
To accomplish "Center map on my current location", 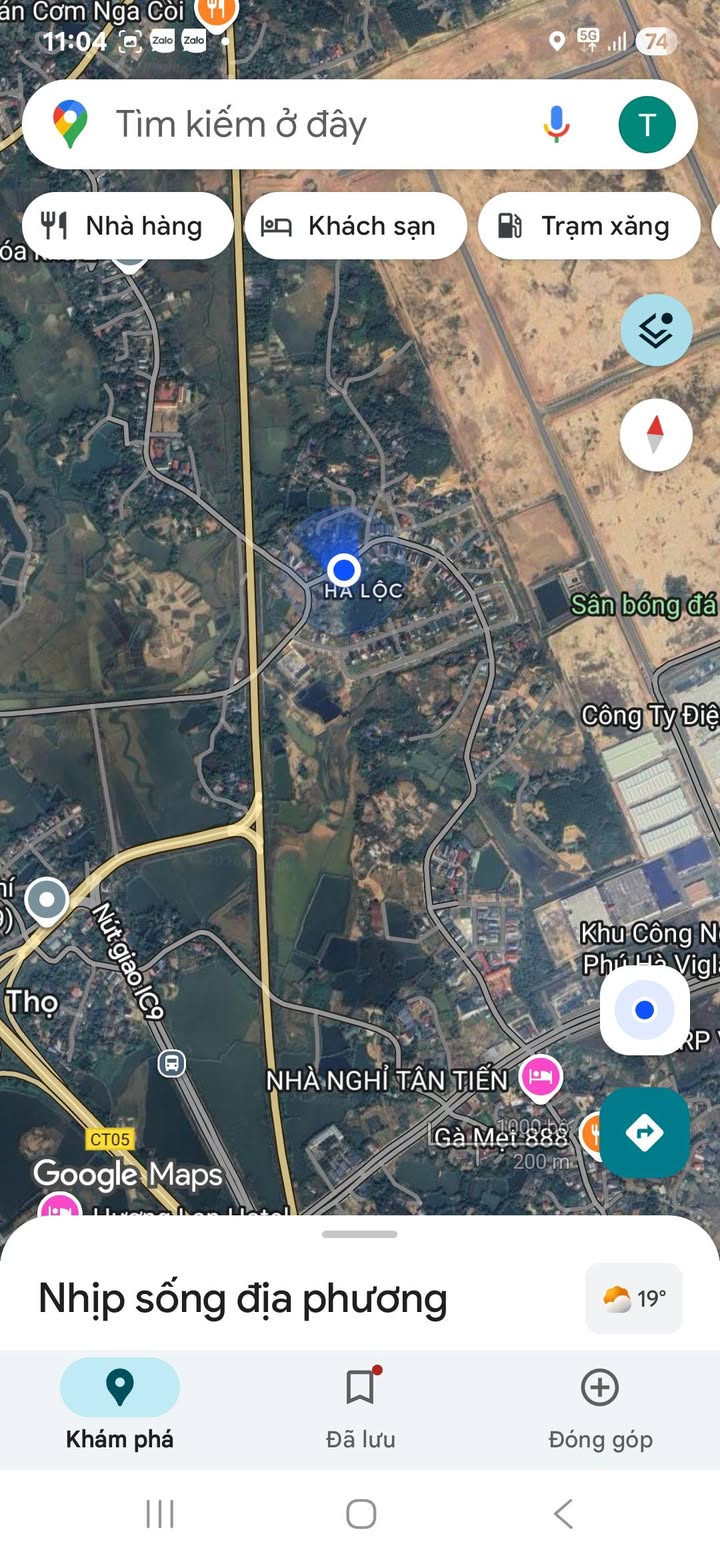I will (644, 1010).
